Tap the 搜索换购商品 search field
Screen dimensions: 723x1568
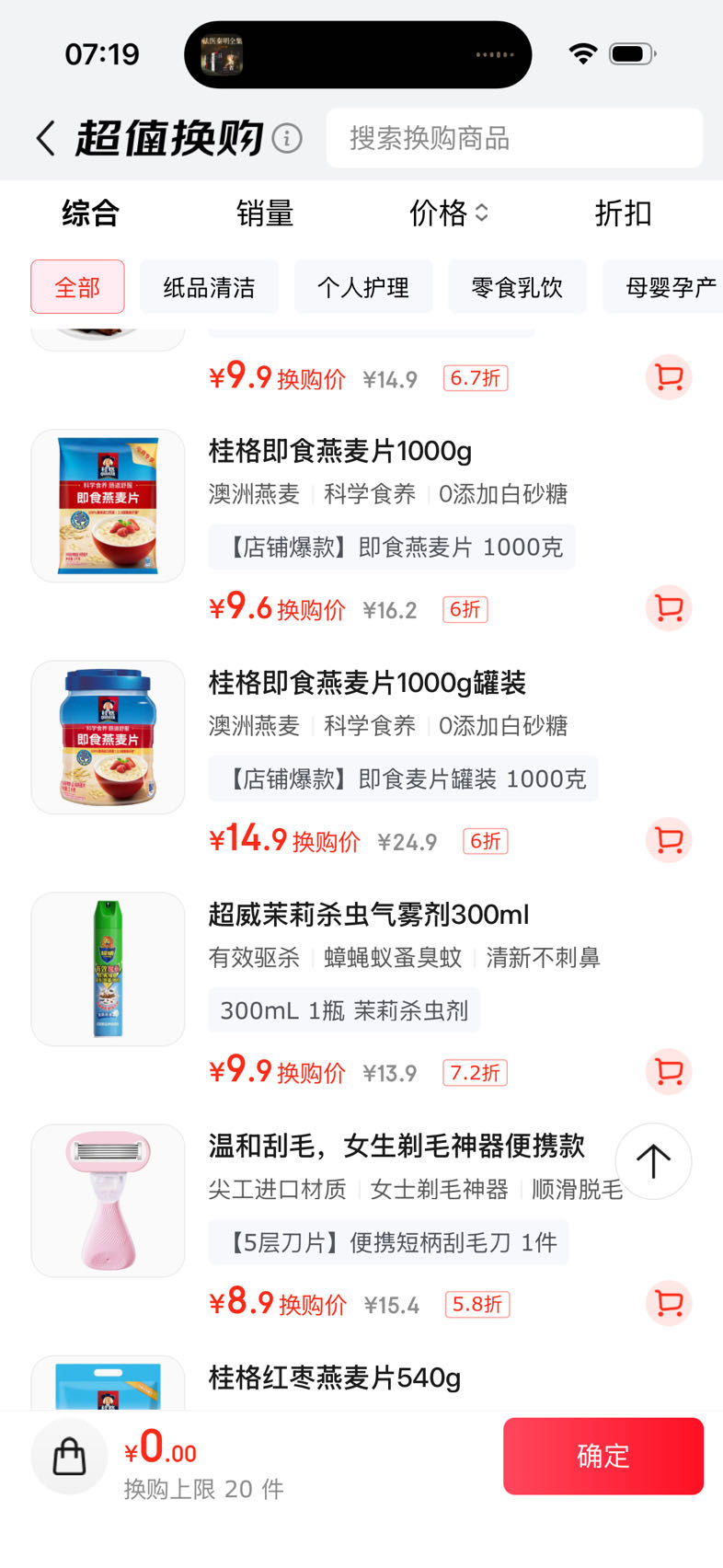[514, 138]
